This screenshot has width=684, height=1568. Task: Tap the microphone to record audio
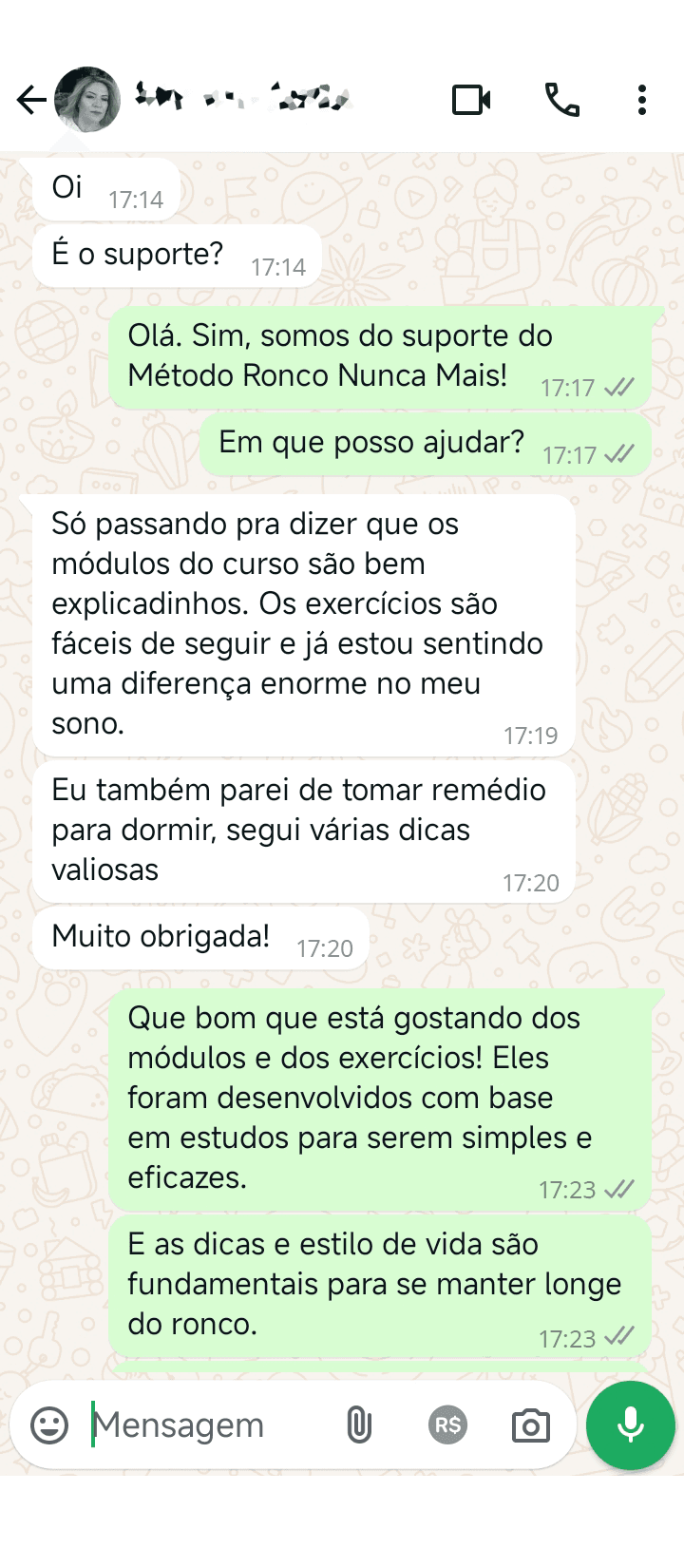(631, 1425)
